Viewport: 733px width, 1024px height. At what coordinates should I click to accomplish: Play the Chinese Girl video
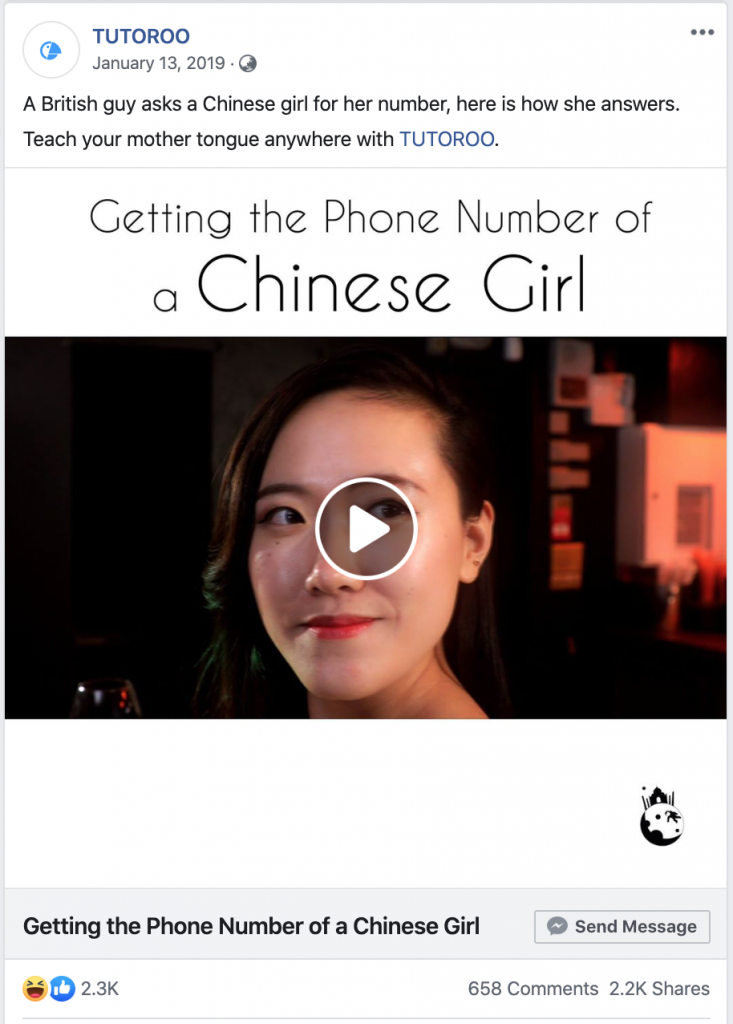[366, 528]
